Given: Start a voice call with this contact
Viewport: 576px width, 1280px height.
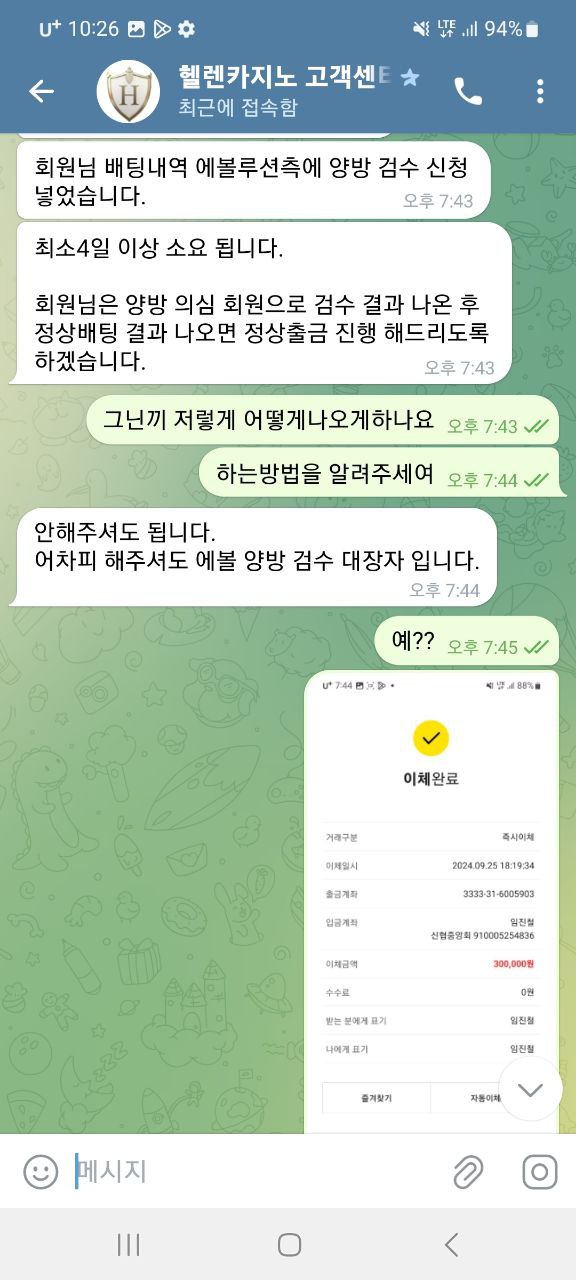Looking at the screenshot, I should [468, 91].
